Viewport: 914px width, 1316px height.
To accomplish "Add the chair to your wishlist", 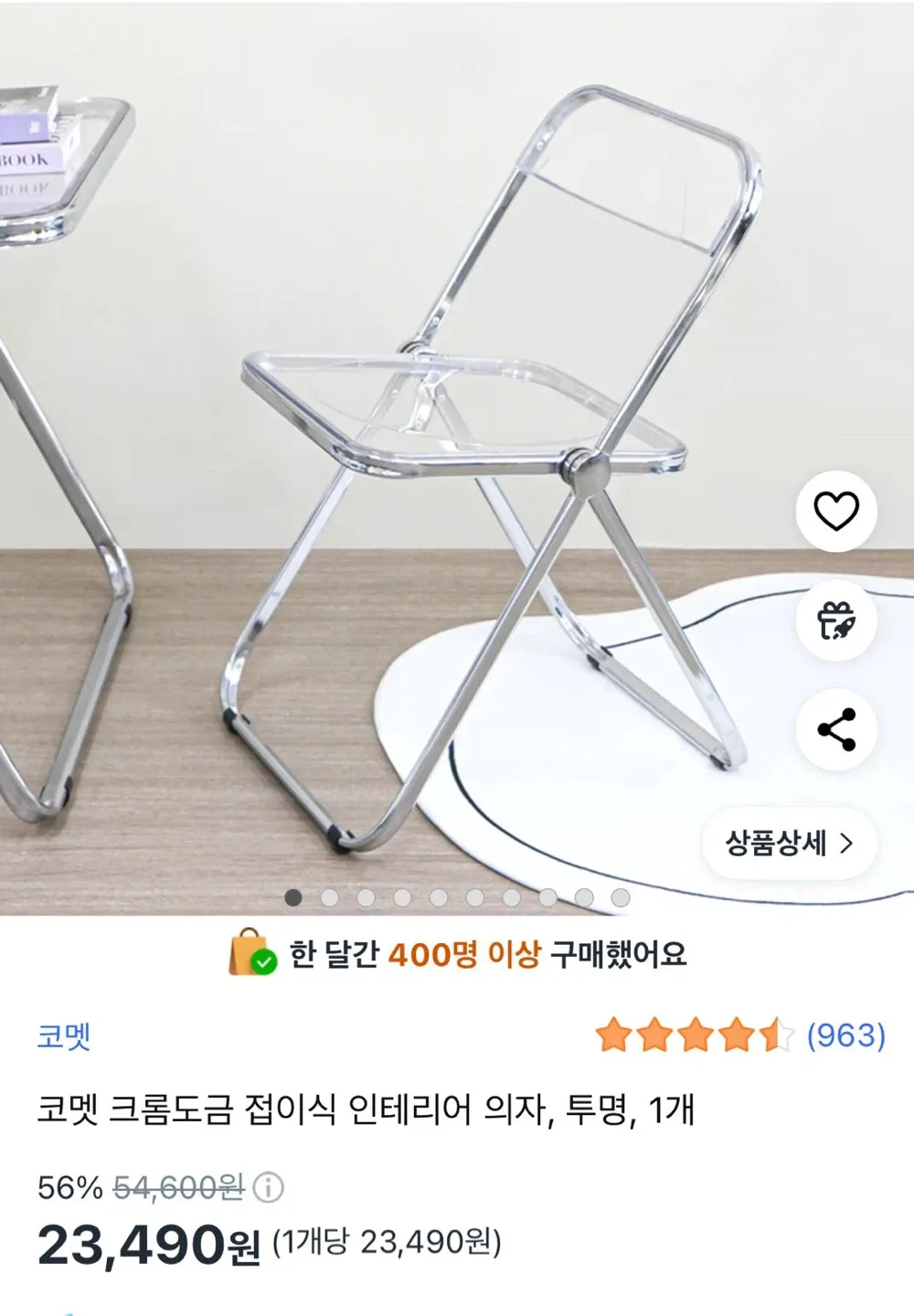I will tap(836, 511).
